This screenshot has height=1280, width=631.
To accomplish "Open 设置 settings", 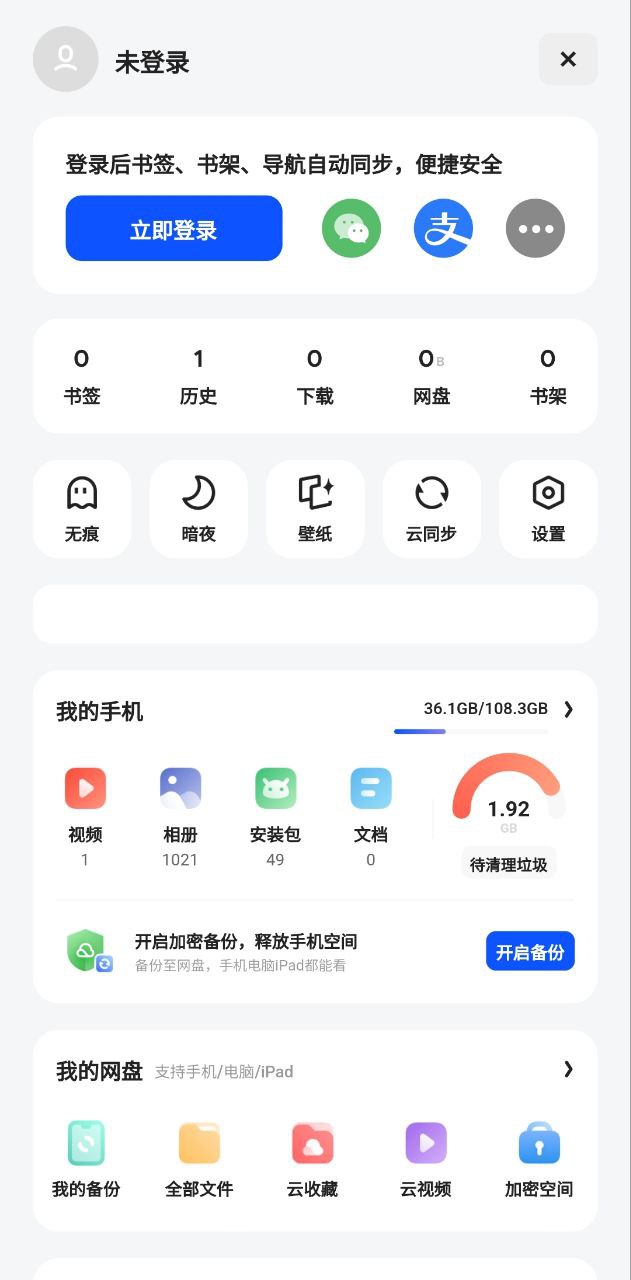I will (548, 509).
